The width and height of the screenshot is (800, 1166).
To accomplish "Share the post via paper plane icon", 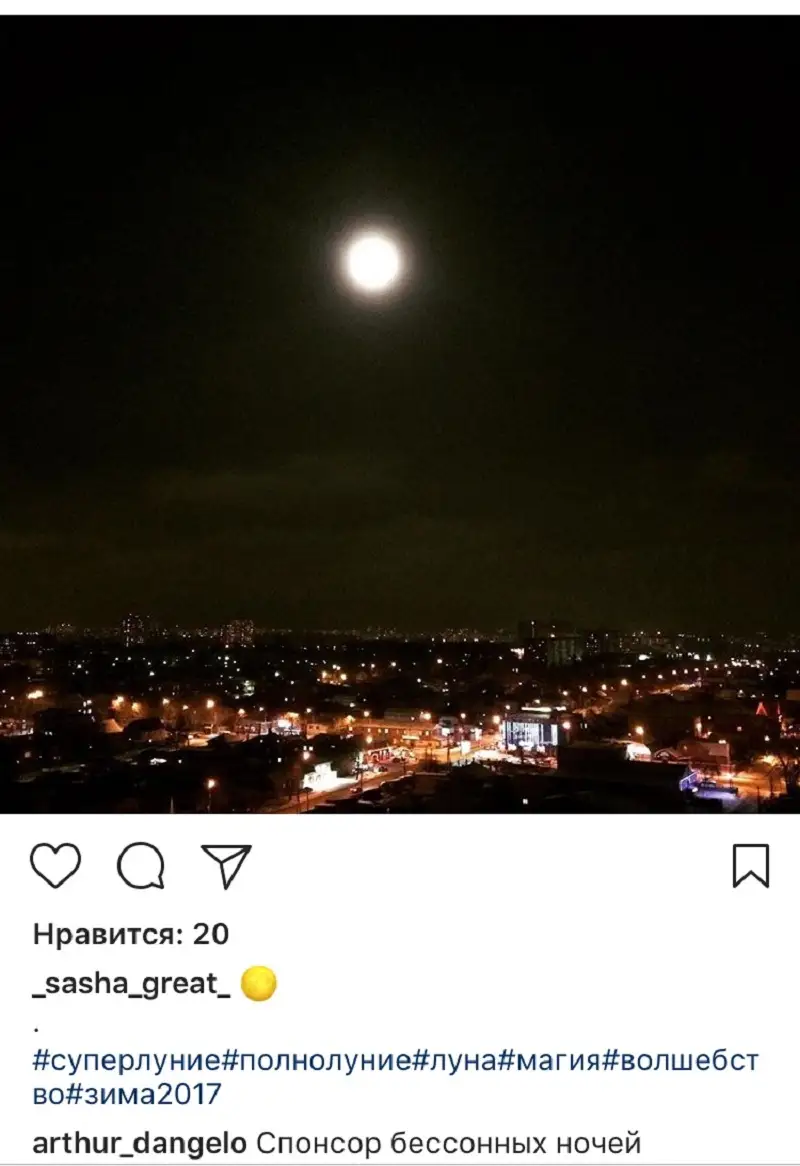I will (x=226, y=866).
